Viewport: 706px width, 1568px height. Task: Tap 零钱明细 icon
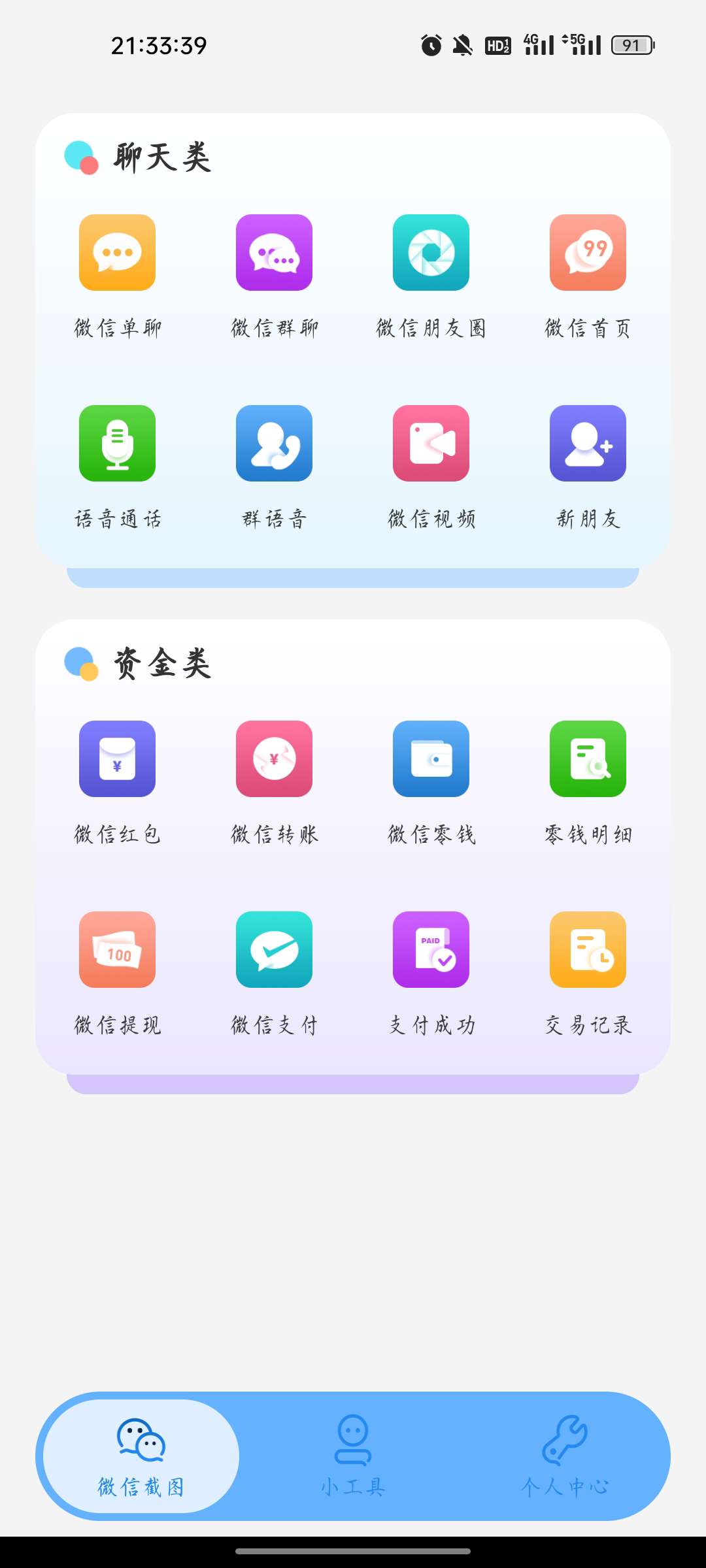click(588, 759)
